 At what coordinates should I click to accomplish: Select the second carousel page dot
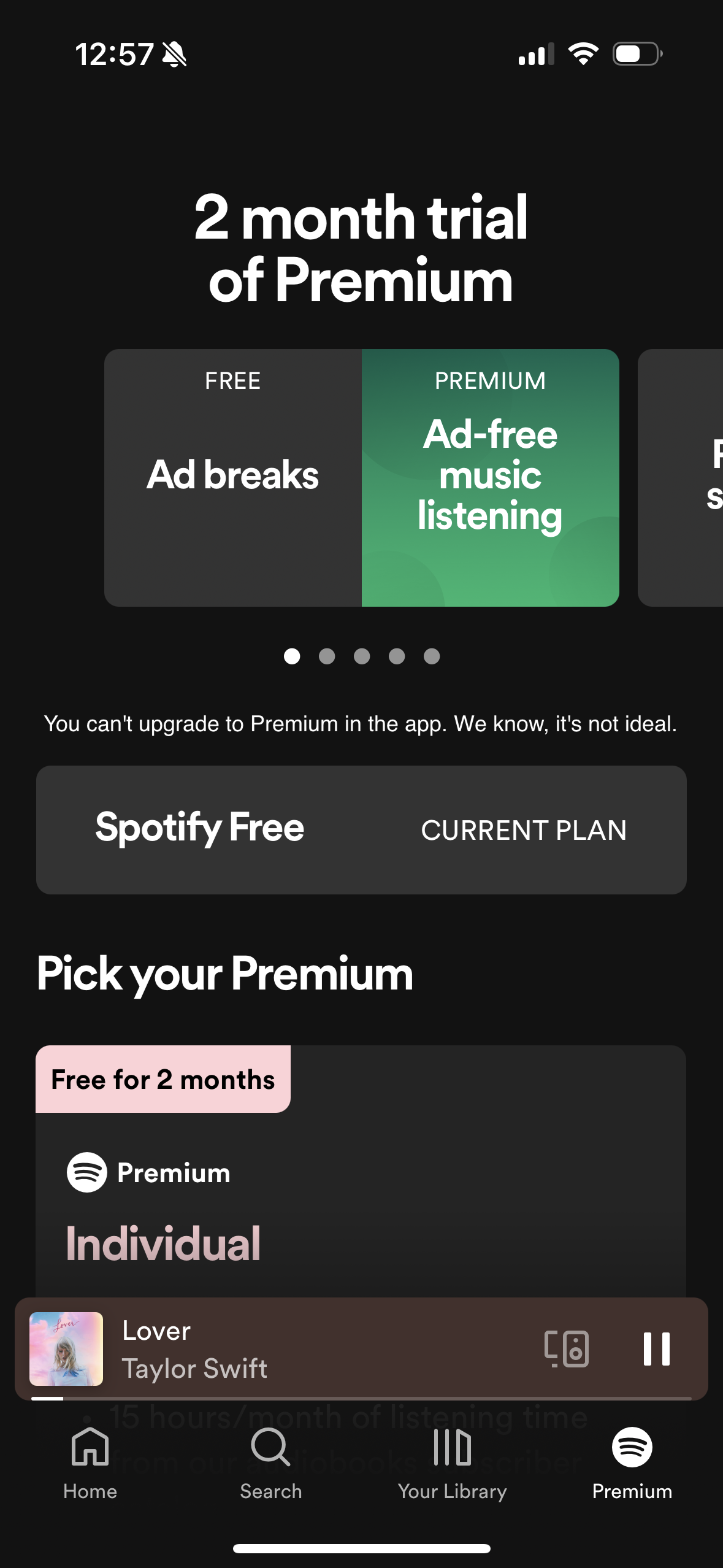327,656
